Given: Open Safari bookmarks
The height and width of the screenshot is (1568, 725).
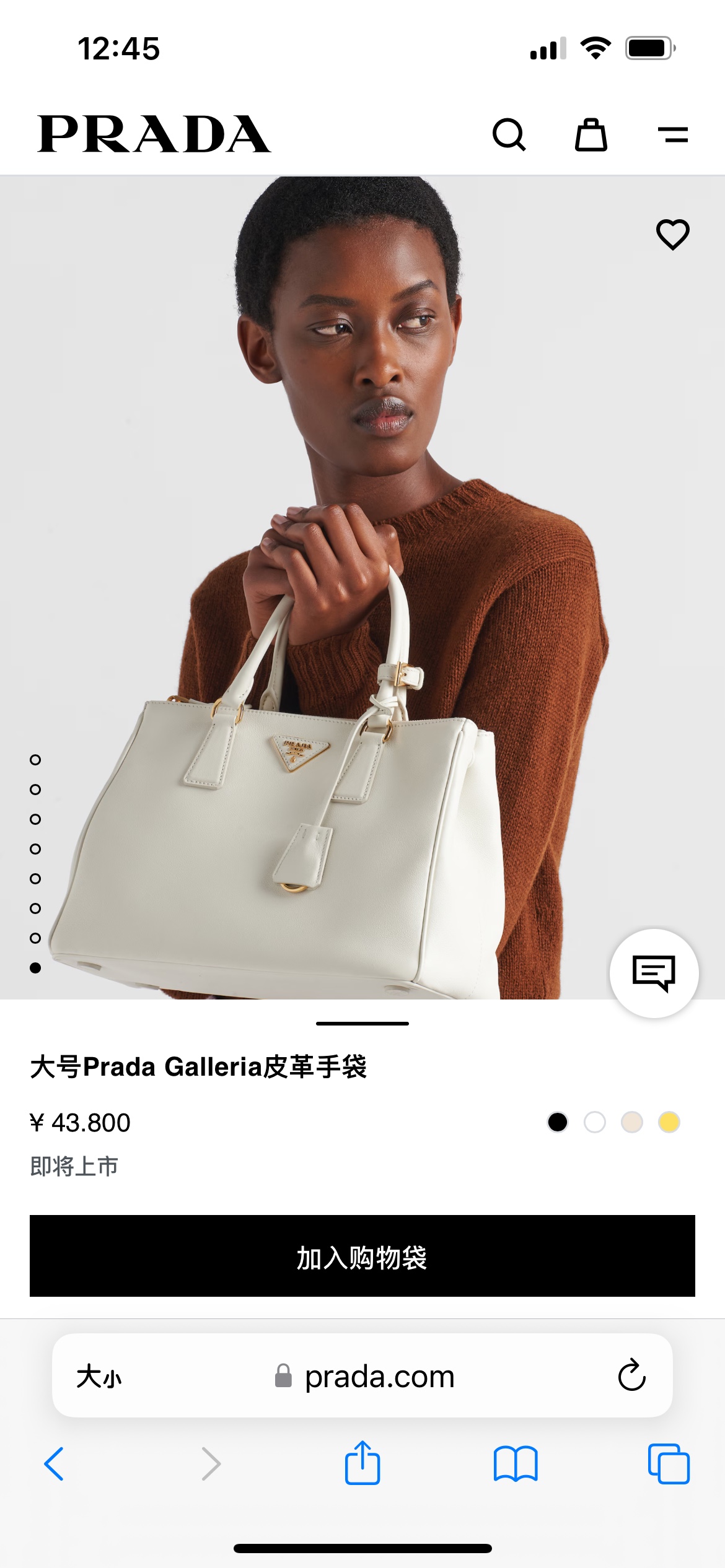Looking at the screenshot, I should point(516,1464).
